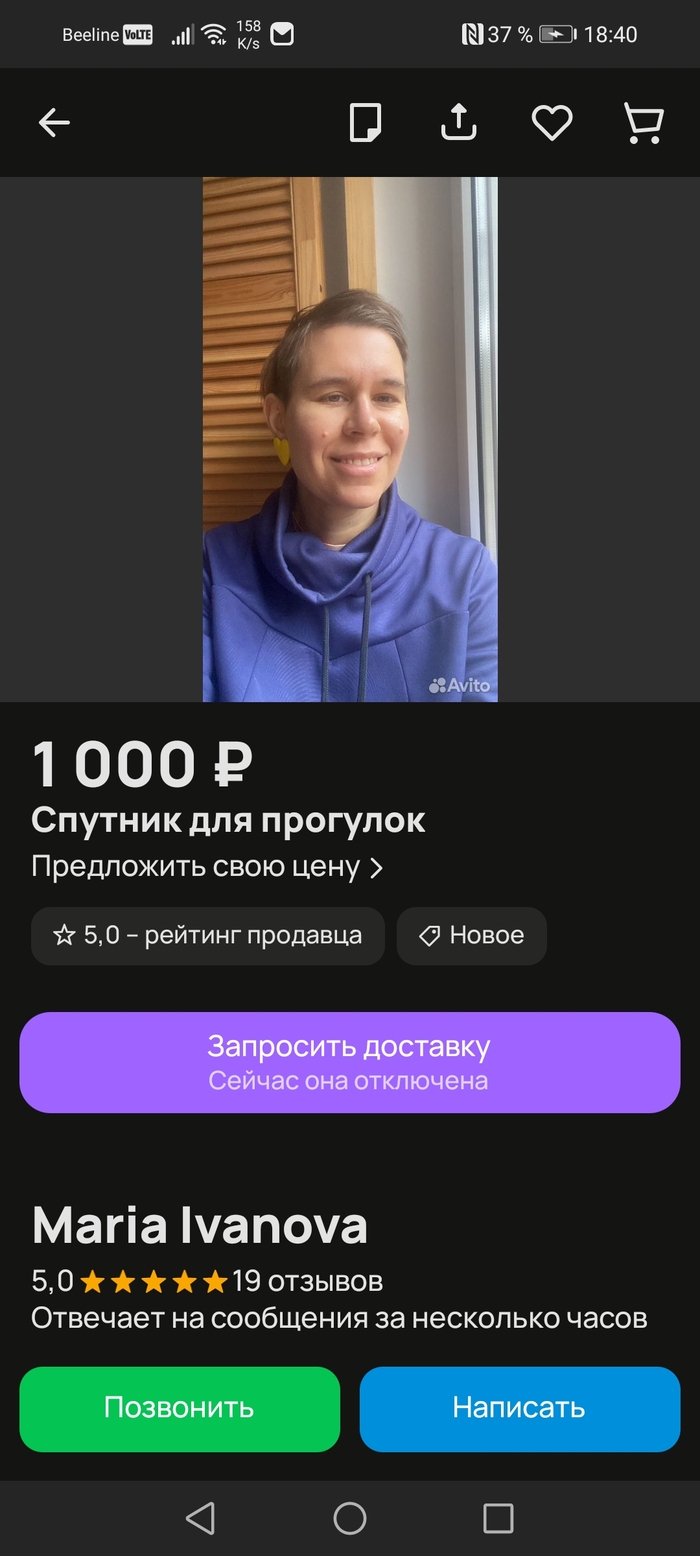Screen dimensions: 700x1556
Task: Go back using the top arrow
Action: pyautogui.click(x=54, y=123)
